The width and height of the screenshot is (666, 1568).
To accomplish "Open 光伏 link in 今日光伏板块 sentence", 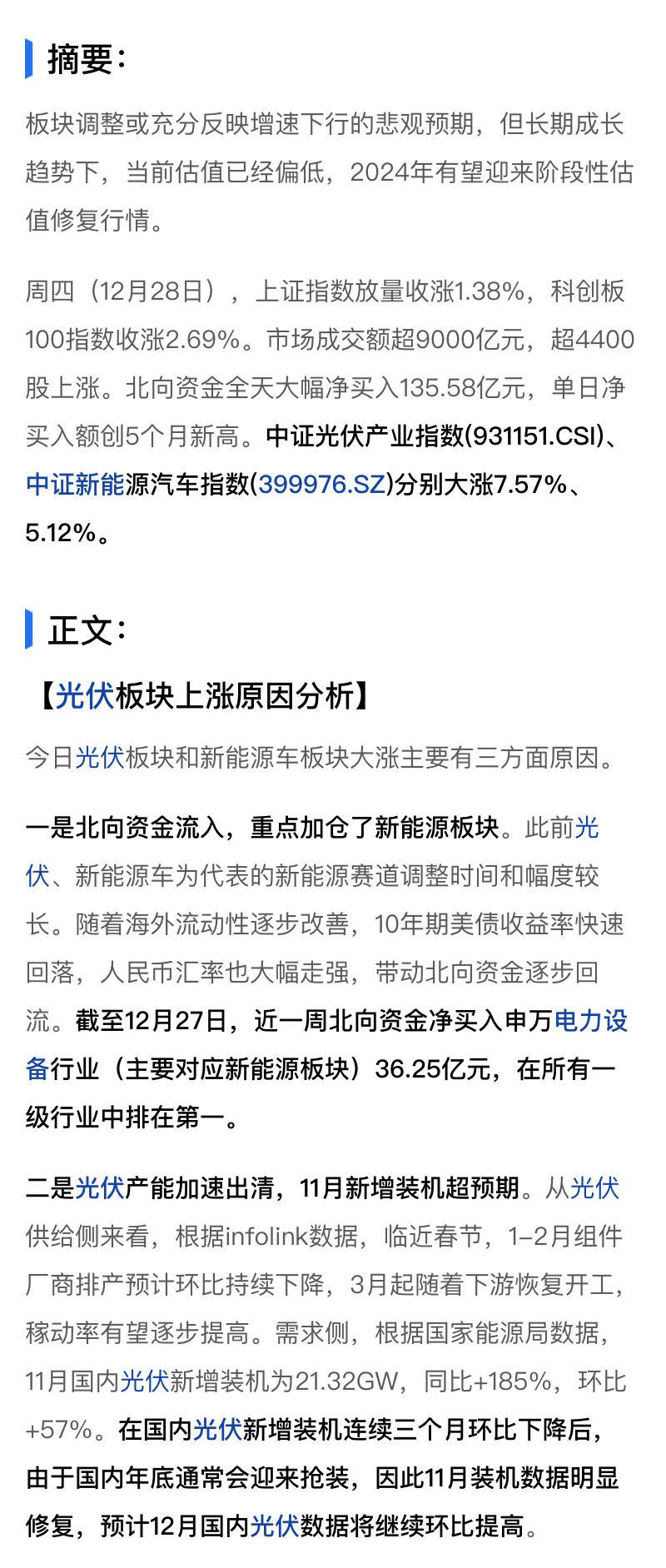I will 100,757.
